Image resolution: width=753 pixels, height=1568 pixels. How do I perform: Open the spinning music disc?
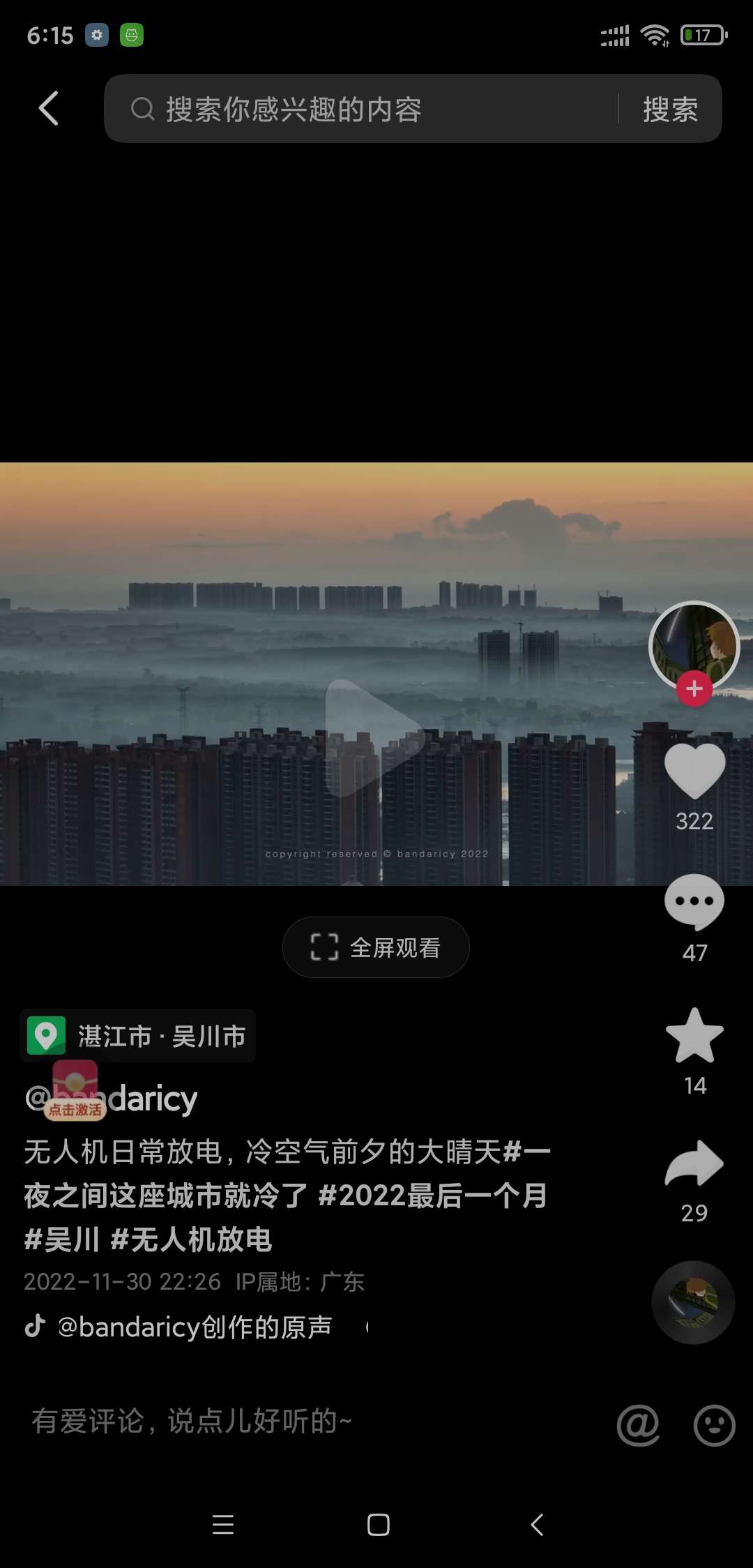tap(693, 1302)
